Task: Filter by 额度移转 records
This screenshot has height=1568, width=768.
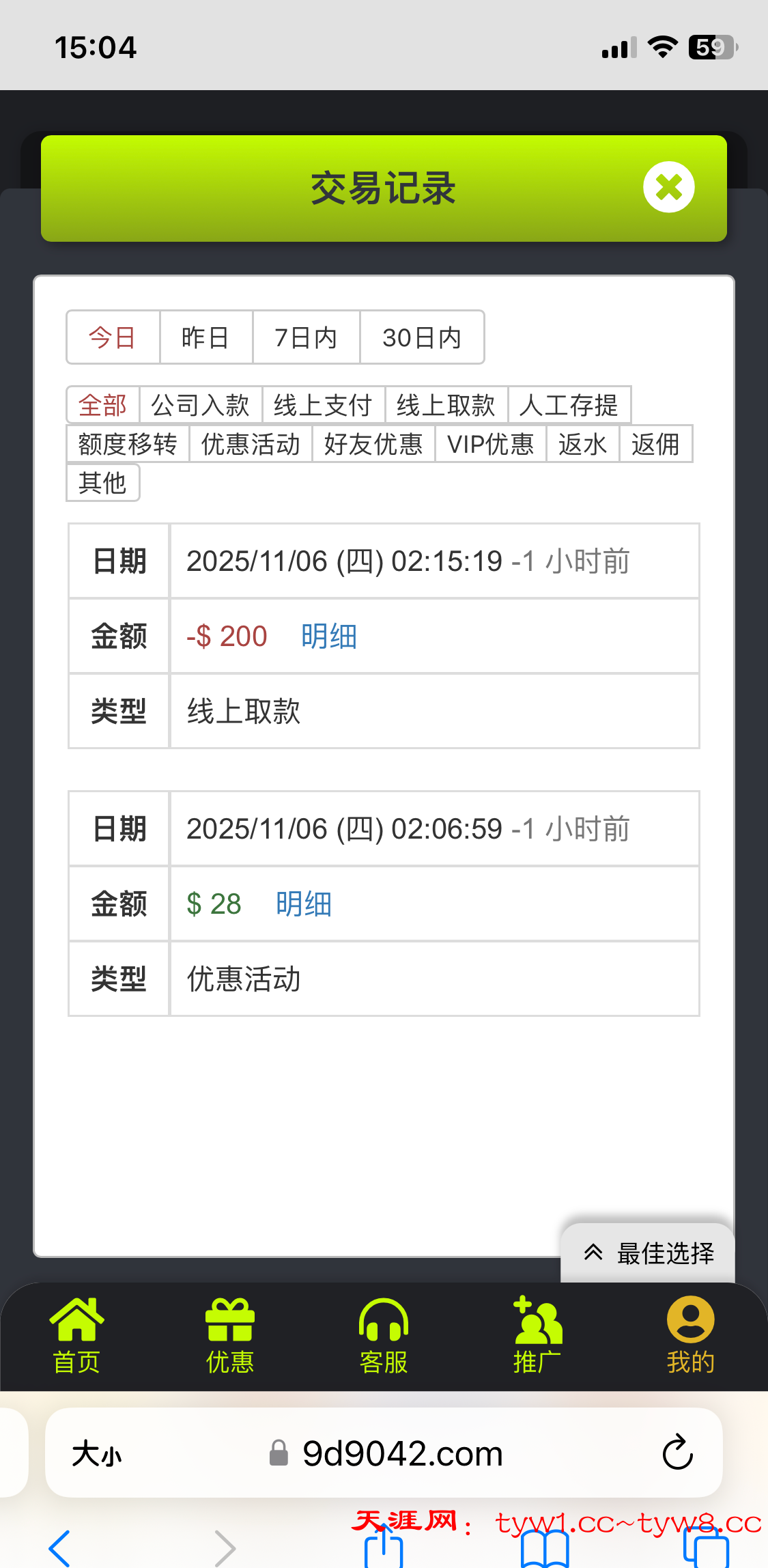Action: [128, 444]
